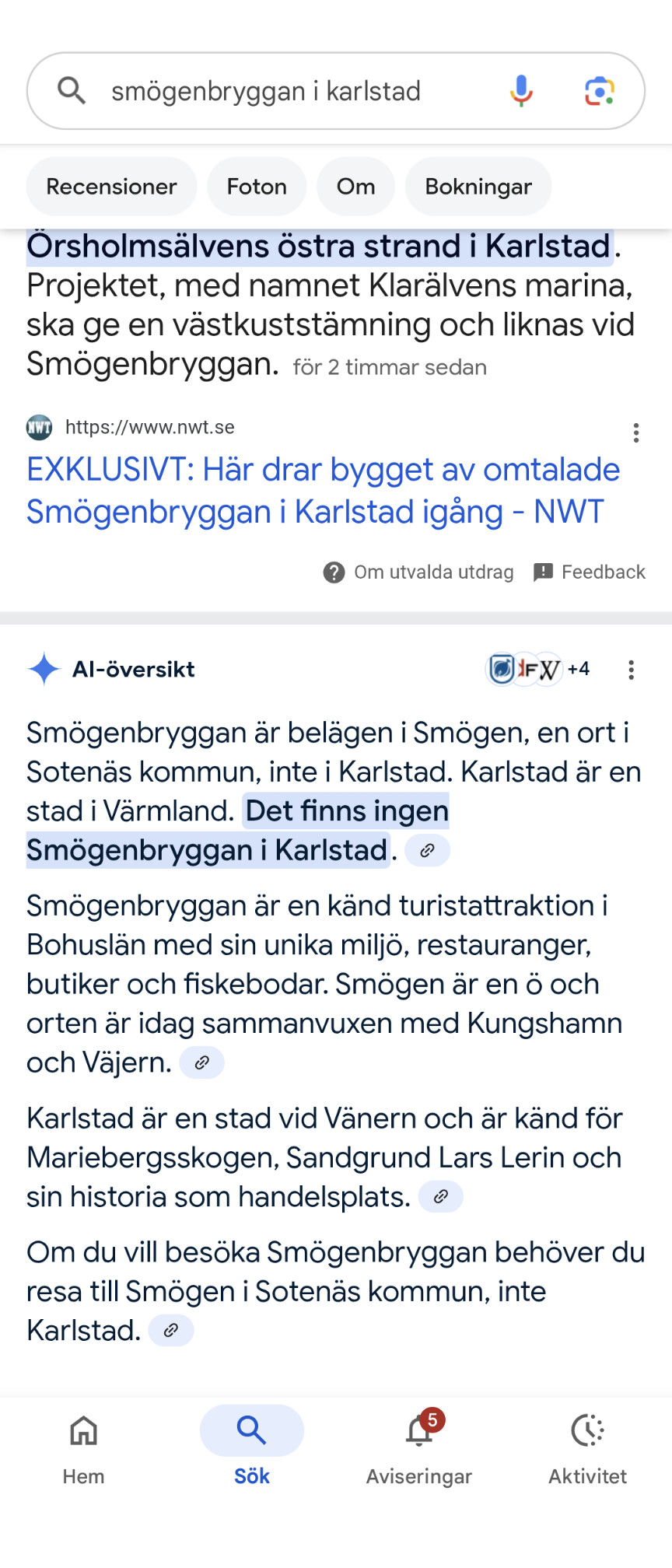Open source link after 'handelsplats'
The image size is (672, 1568).
pos(440,1197)
